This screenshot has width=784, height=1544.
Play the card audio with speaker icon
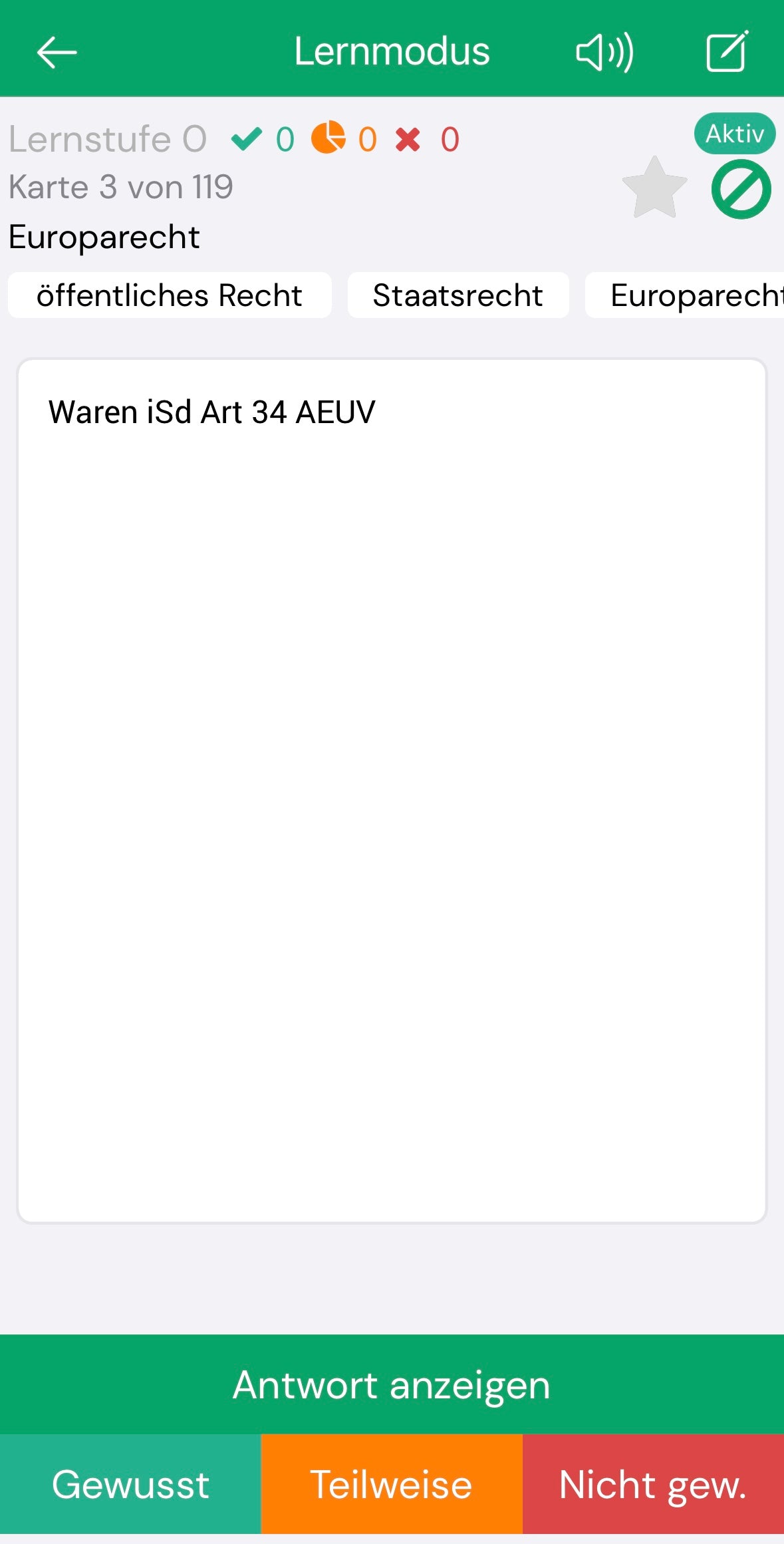tap(604, 52)
